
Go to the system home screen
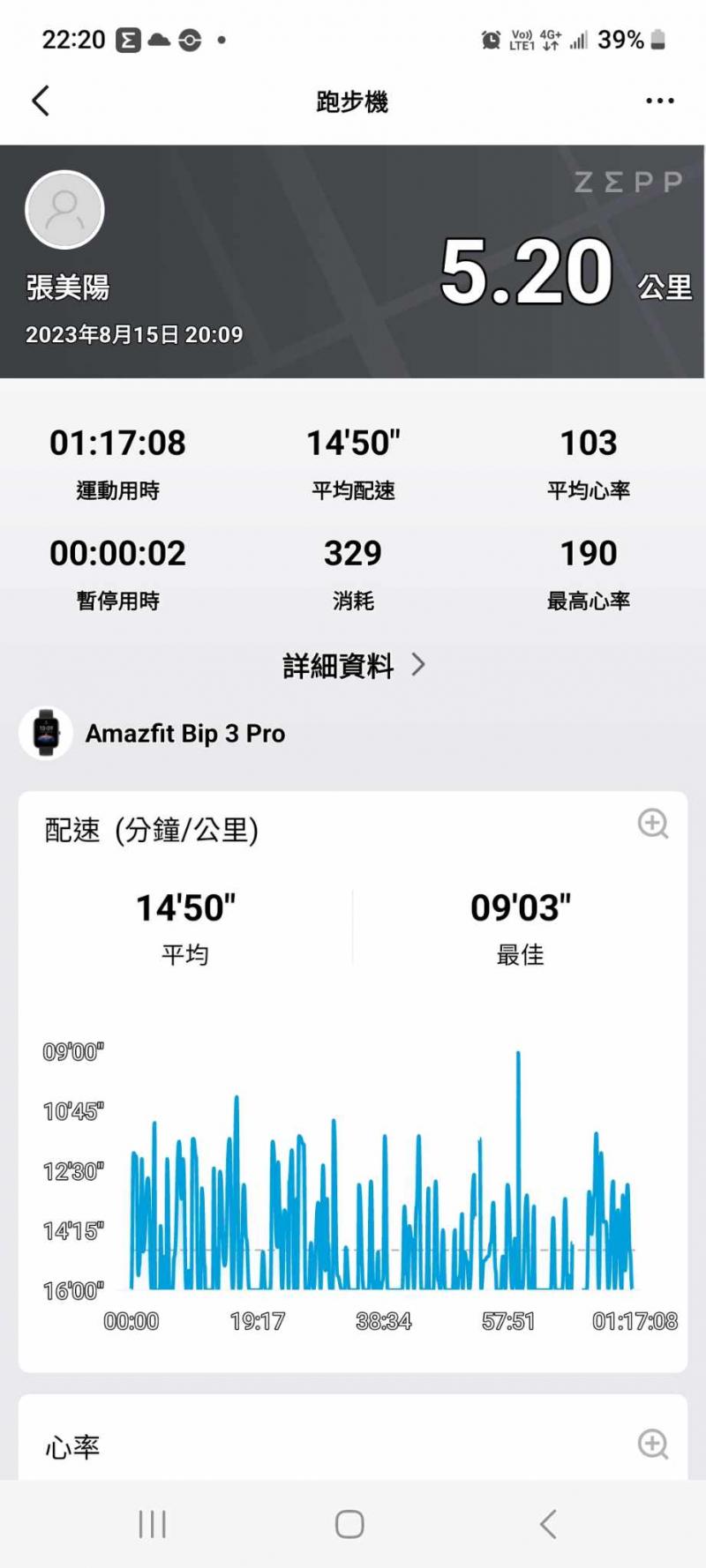coord(349,1524)
